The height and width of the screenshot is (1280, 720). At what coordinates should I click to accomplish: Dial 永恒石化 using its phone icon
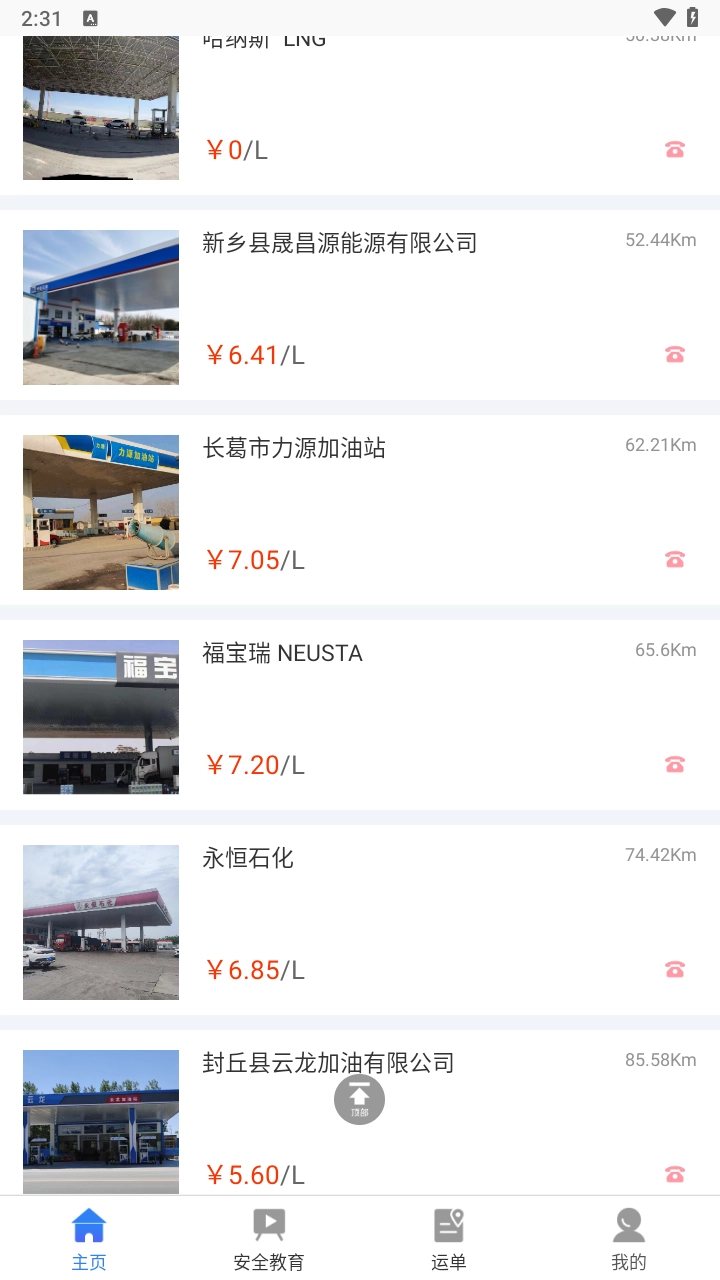coord(675,970)
